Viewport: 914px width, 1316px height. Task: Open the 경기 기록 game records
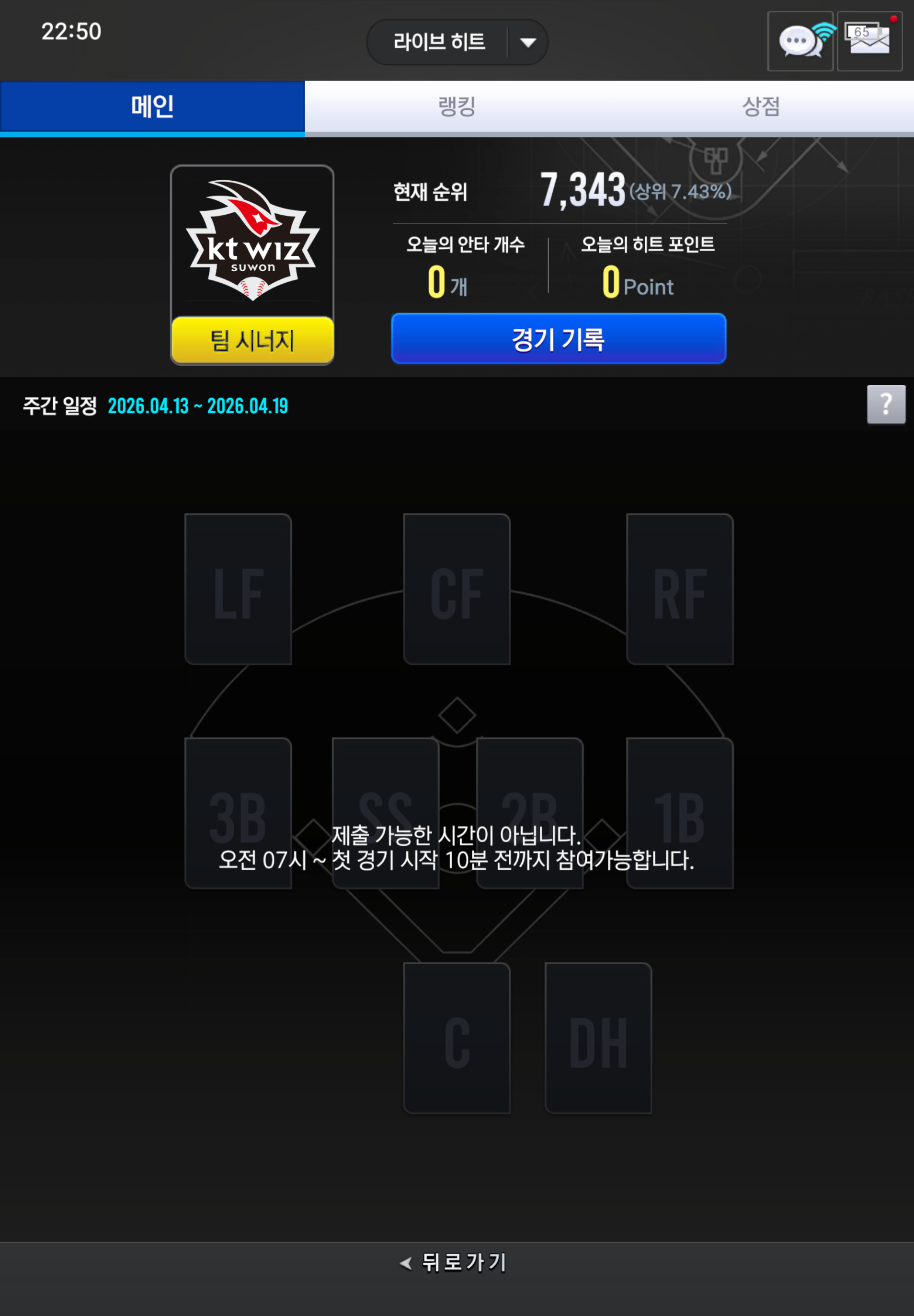click(x=559, y=339)
